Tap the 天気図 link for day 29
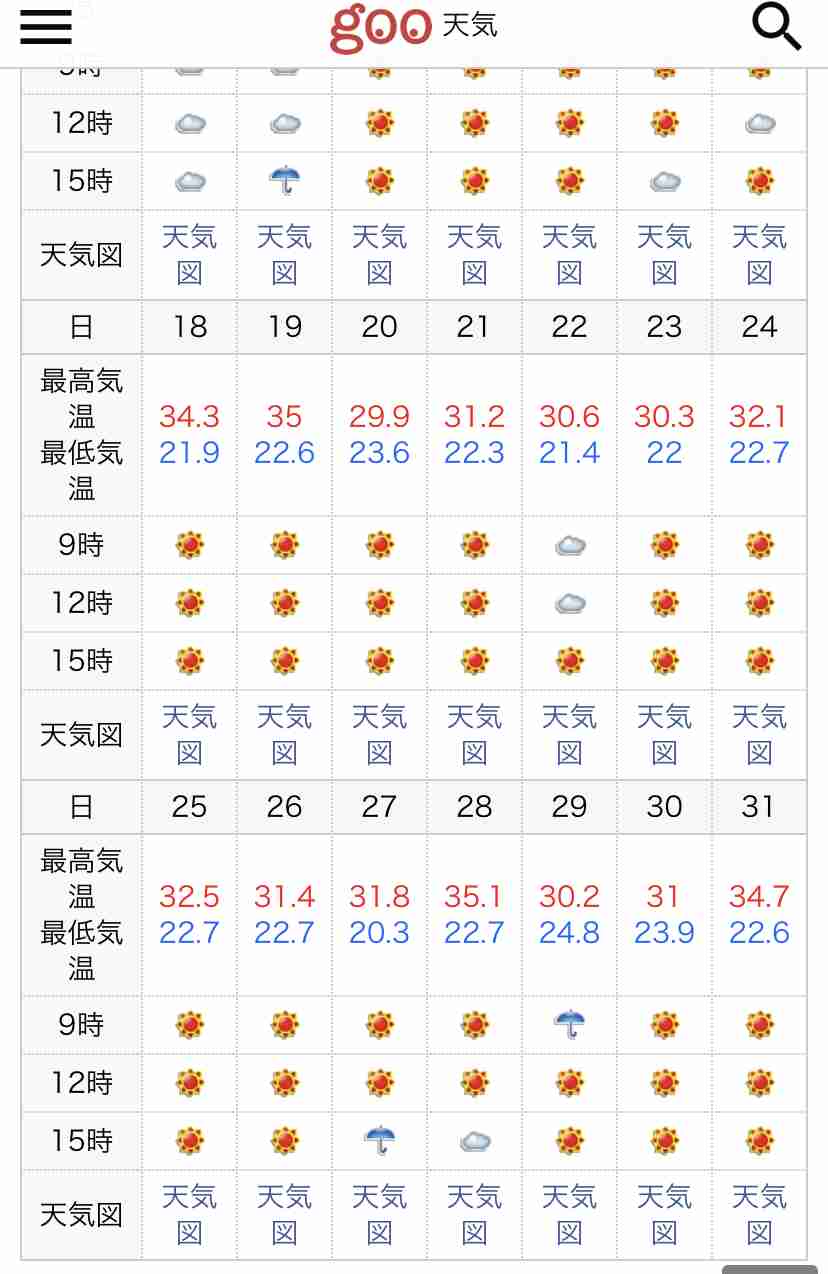Image resolution: width=828 pixels, height=1274 pixels. 569,1215
